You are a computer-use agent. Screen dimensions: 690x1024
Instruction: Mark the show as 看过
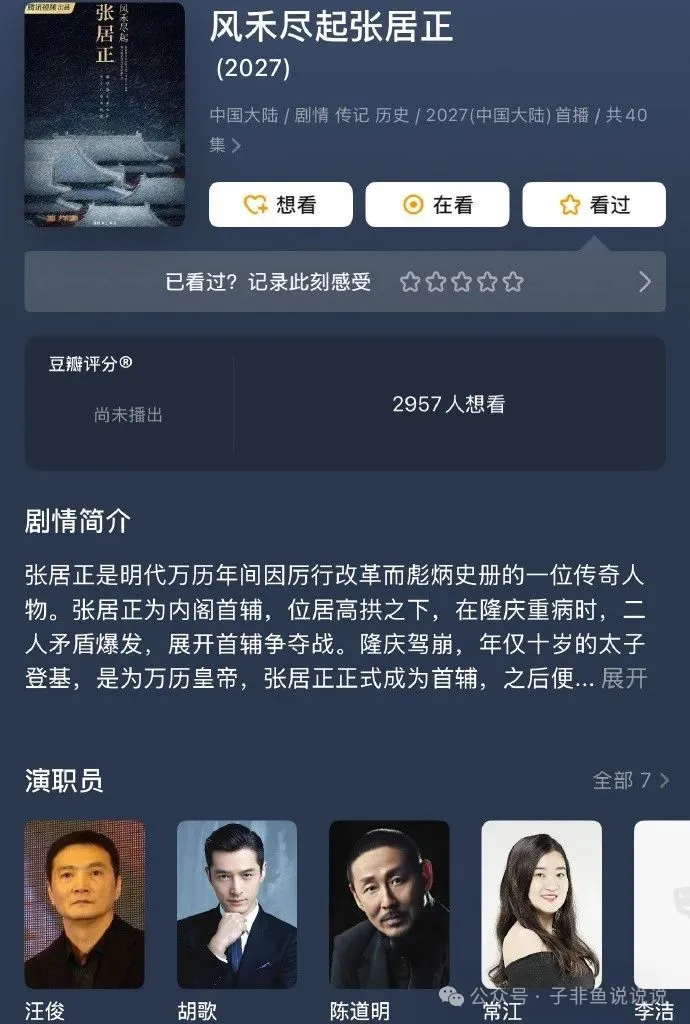click(594, 205)
